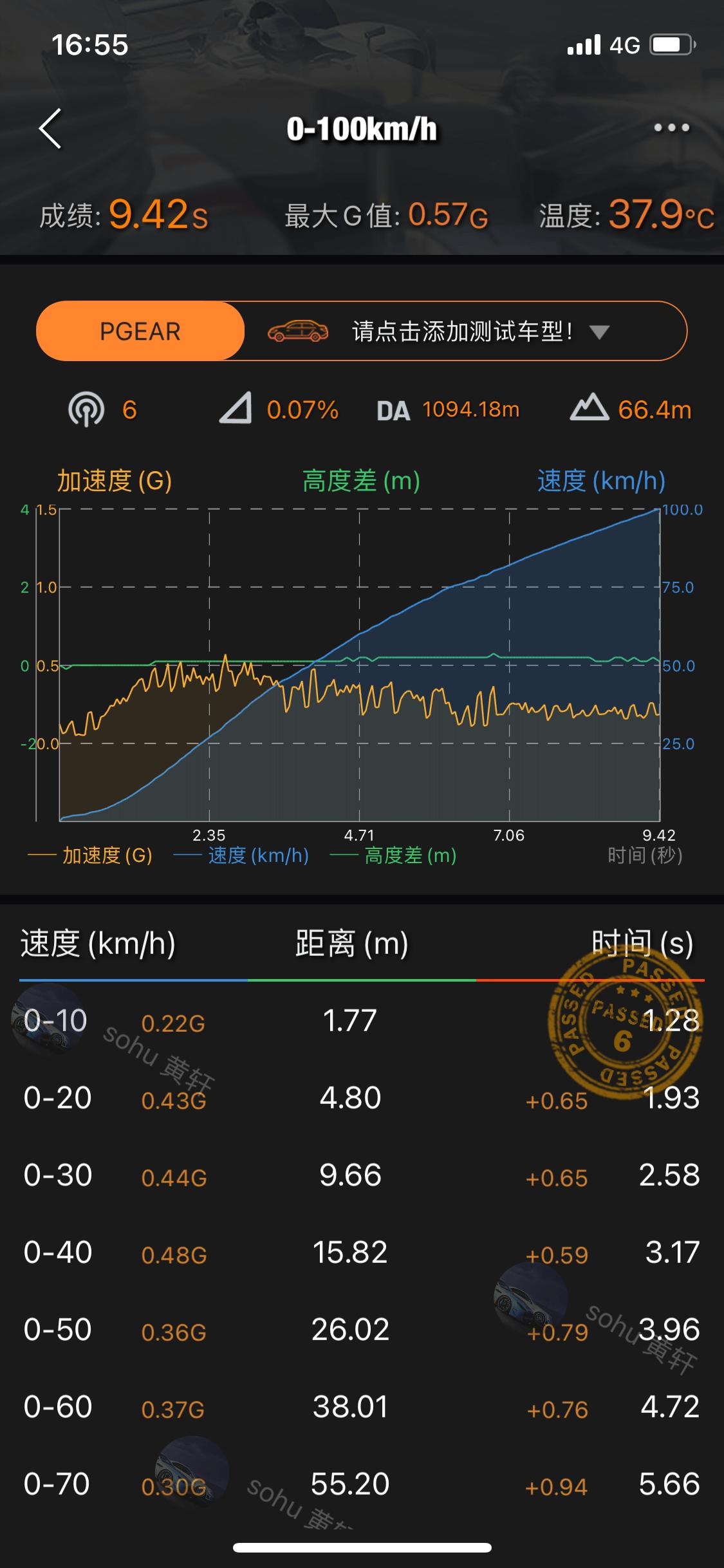
Task: Tap the battery level indicator
Action: point(671,45)
